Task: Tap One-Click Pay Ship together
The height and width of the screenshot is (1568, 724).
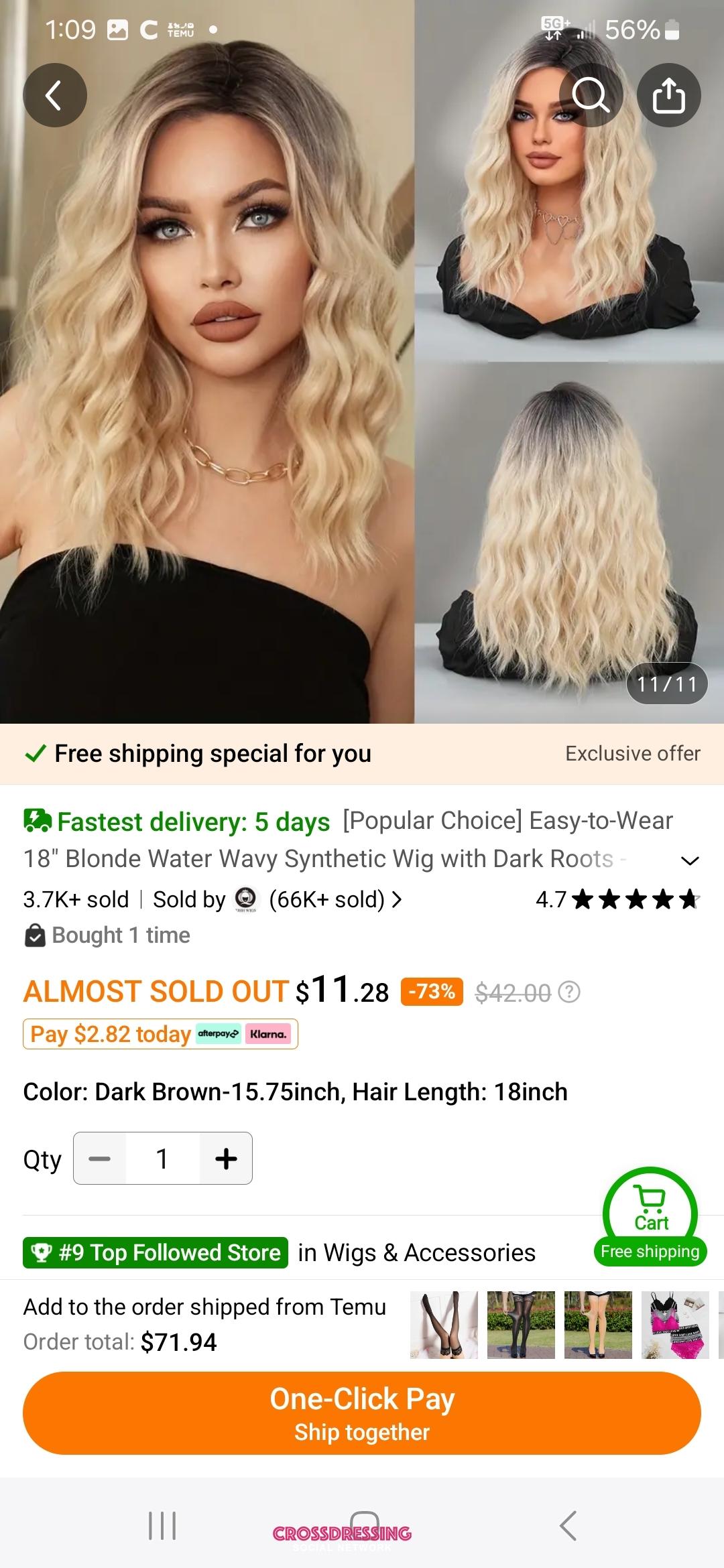Action: click(362, 1413)
